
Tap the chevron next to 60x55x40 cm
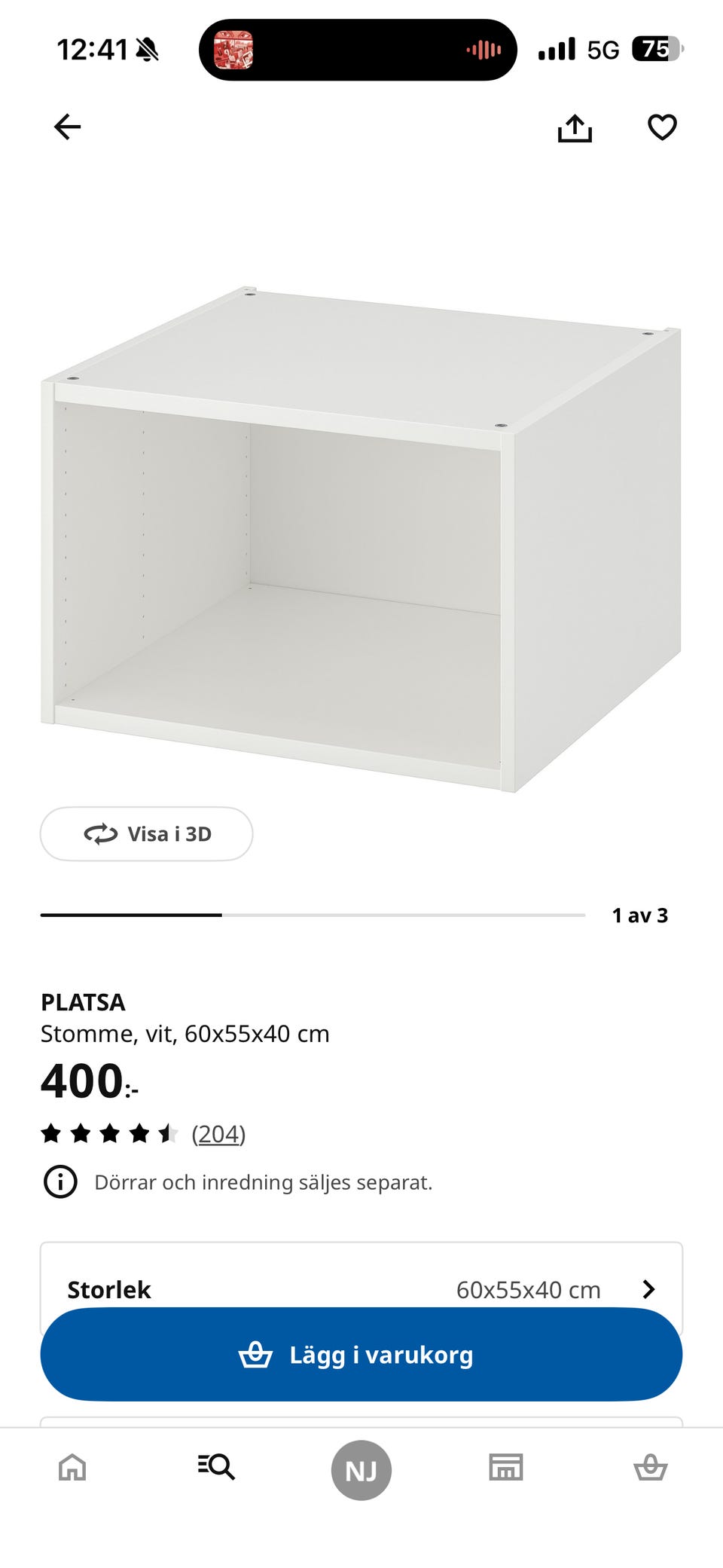coord(648,1288)
